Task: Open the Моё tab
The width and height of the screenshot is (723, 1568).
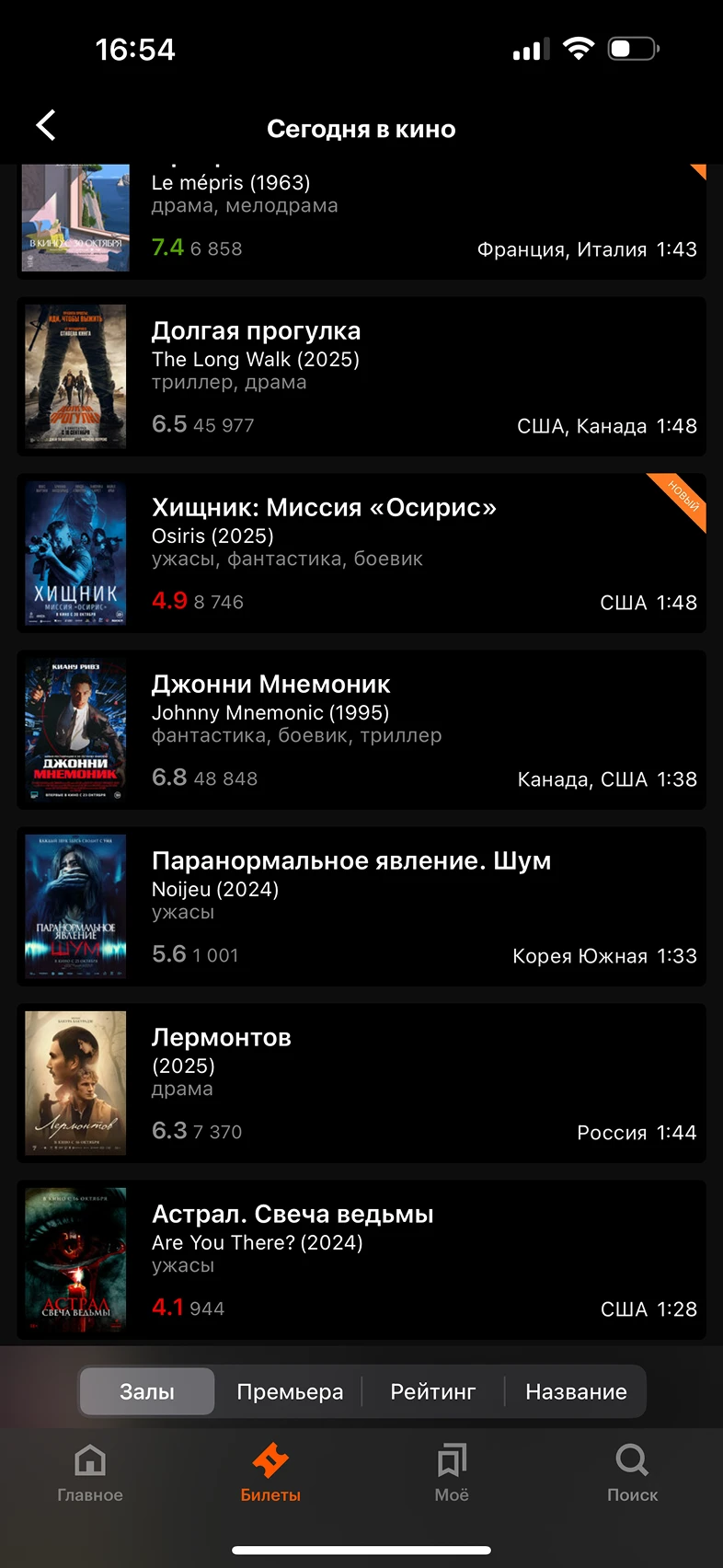Action: pos(452,1472)
